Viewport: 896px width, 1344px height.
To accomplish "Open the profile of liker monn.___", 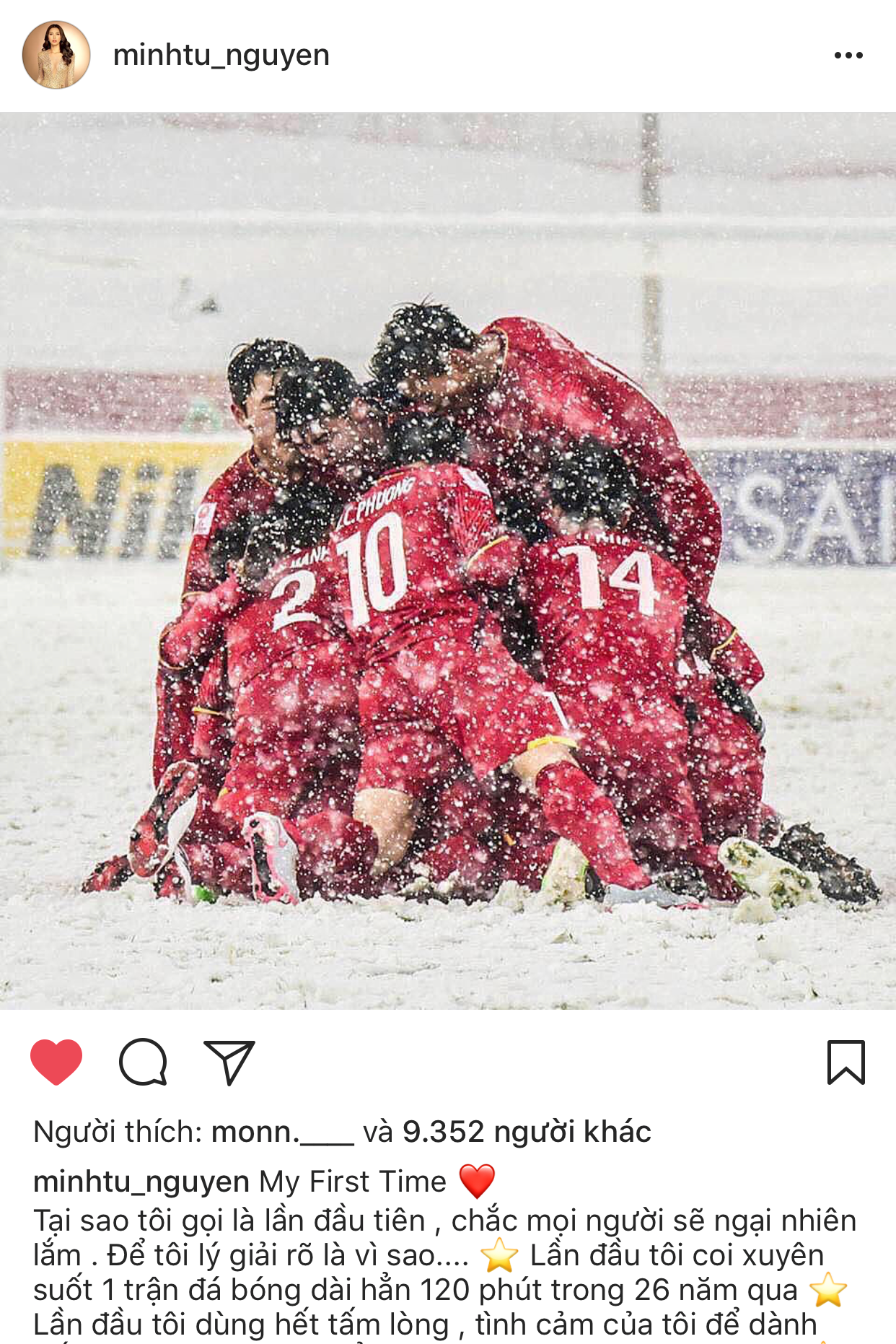I will point(282,1131).
